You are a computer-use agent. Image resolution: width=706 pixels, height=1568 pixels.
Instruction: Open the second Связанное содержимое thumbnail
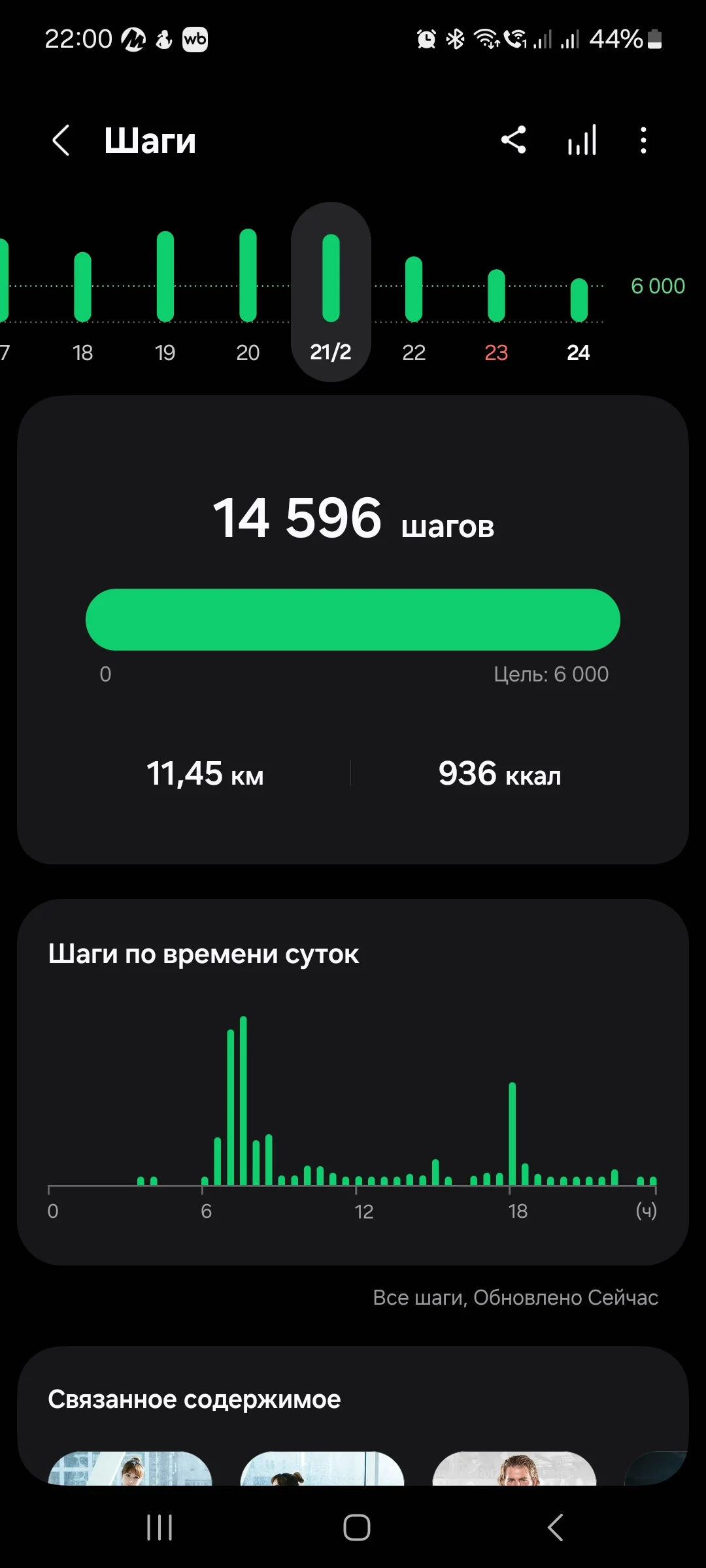pos(322,1469)
